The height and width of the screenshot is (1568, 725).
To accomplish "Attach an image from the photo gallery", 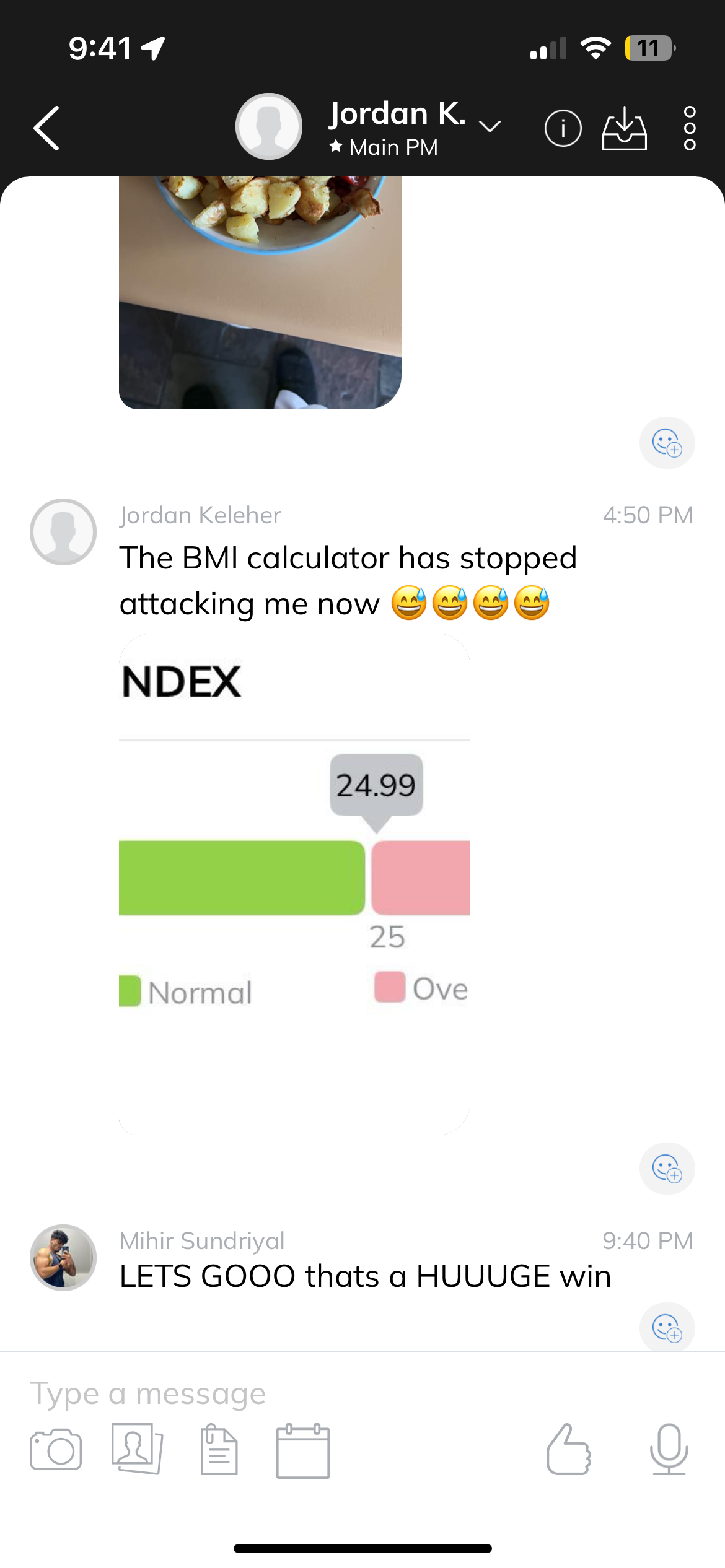I will point(137,1450).
